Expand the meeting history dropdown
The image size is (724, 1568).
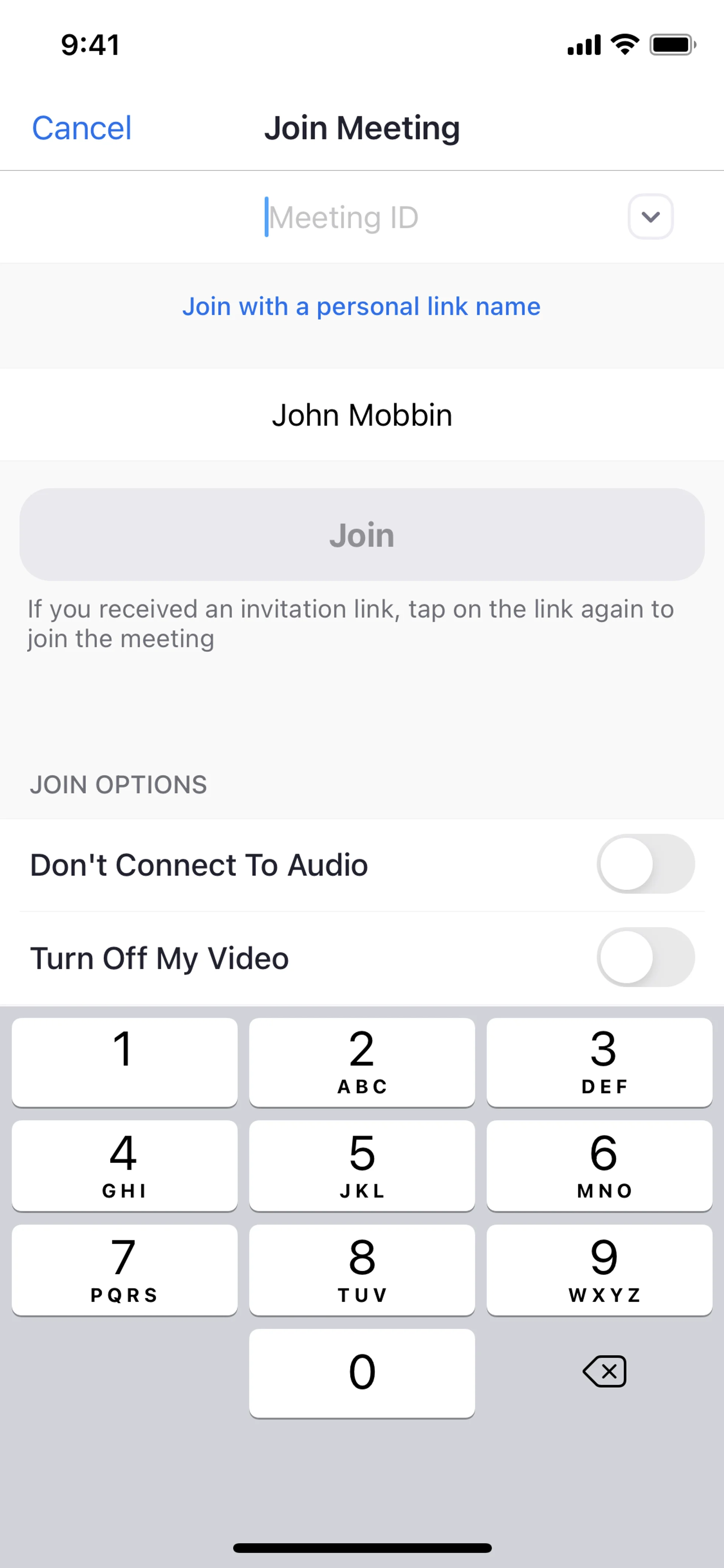coord(650,217)
